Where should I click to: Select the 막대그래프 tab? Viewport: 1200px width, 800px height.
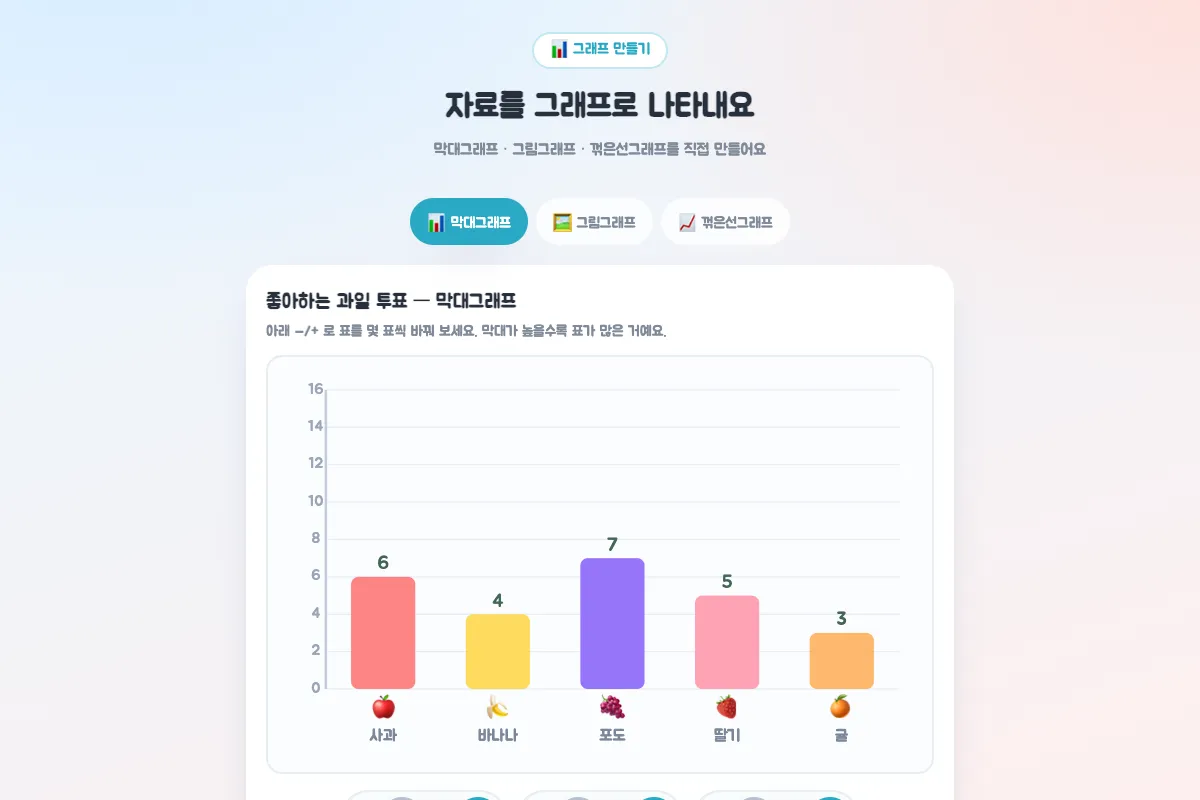(469, 222)
